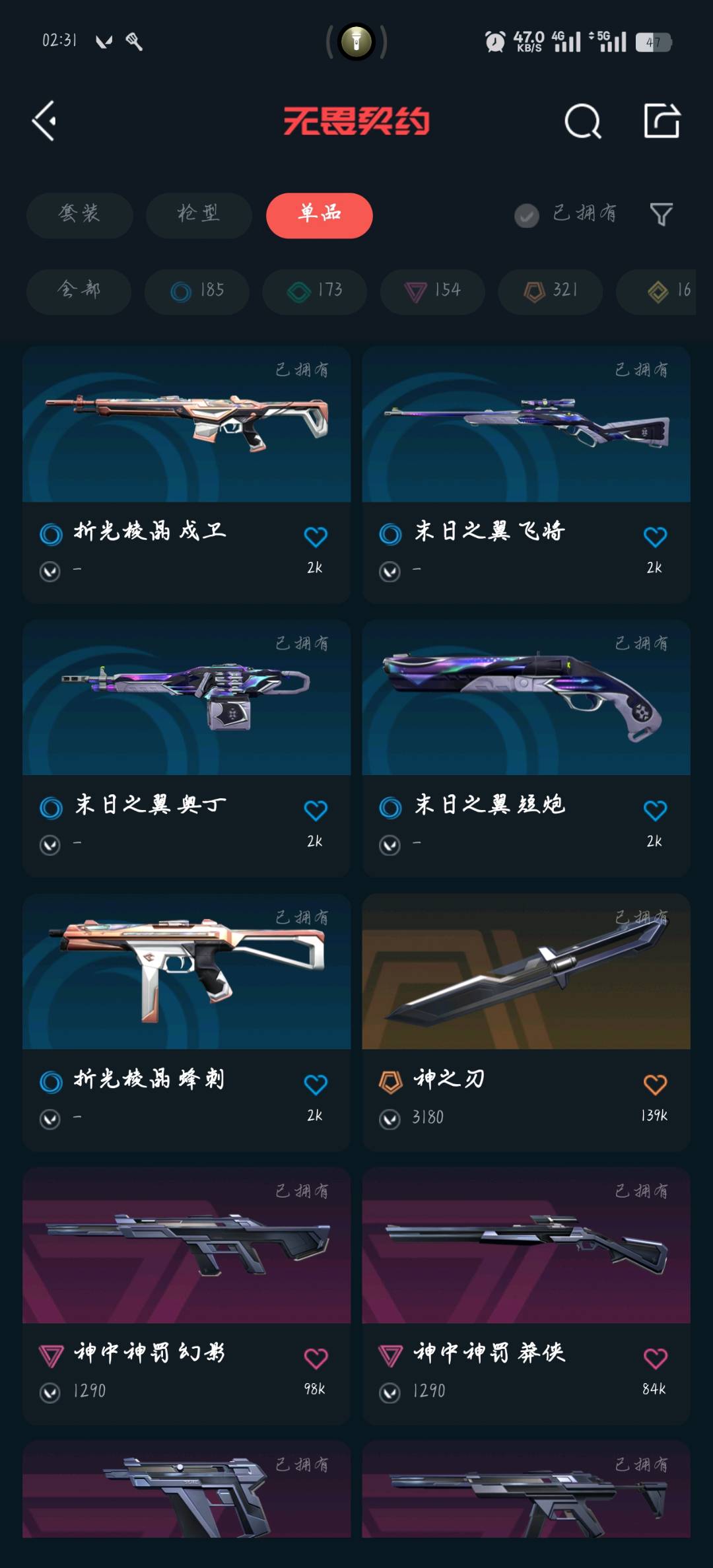713x1568 pixels.
Task: Select the 单品 tab
Action: pos(319,215)
